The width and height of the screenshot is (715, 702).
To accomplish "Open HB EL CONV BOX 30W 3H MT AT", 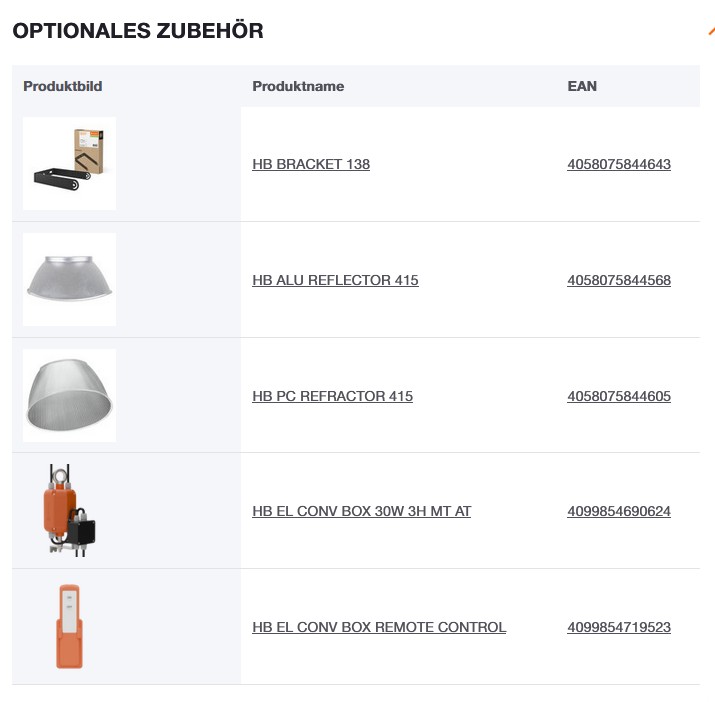I will [361, 511].
